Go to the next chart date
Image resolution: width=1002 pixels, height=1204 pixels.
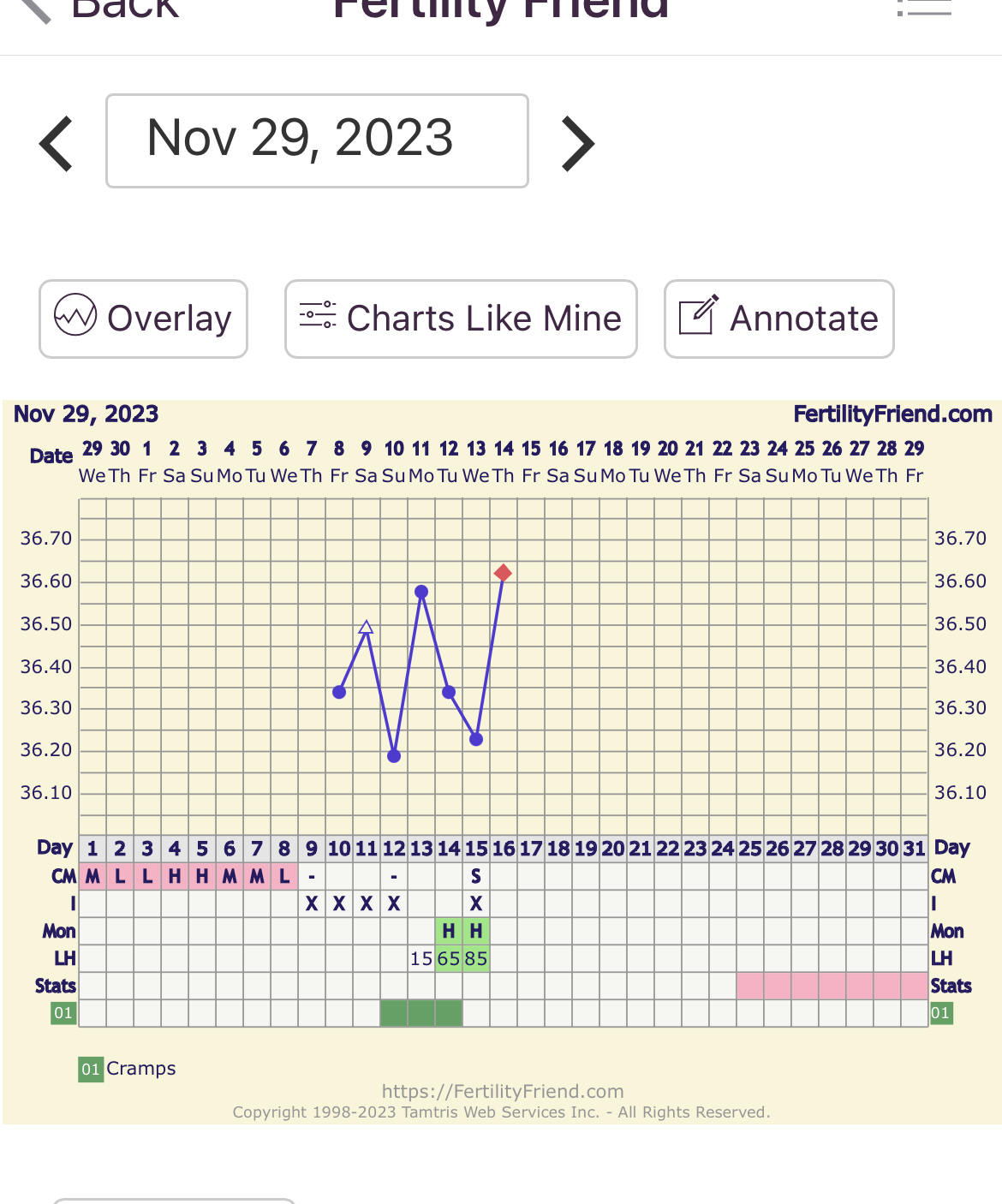(577, 143)
